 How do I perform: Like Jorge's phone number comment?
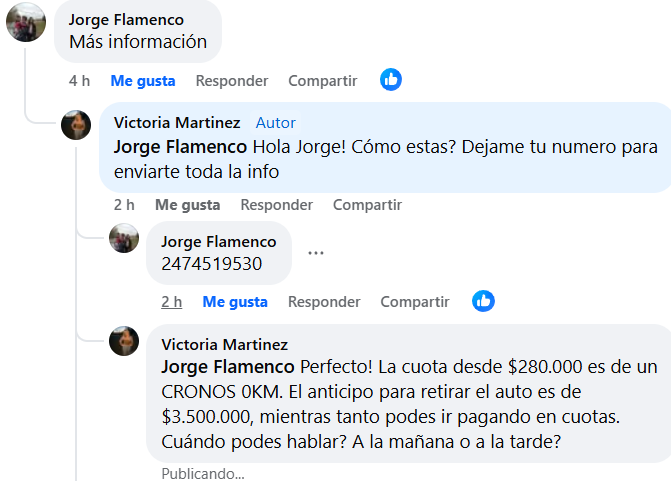click(x=235, y=301)
